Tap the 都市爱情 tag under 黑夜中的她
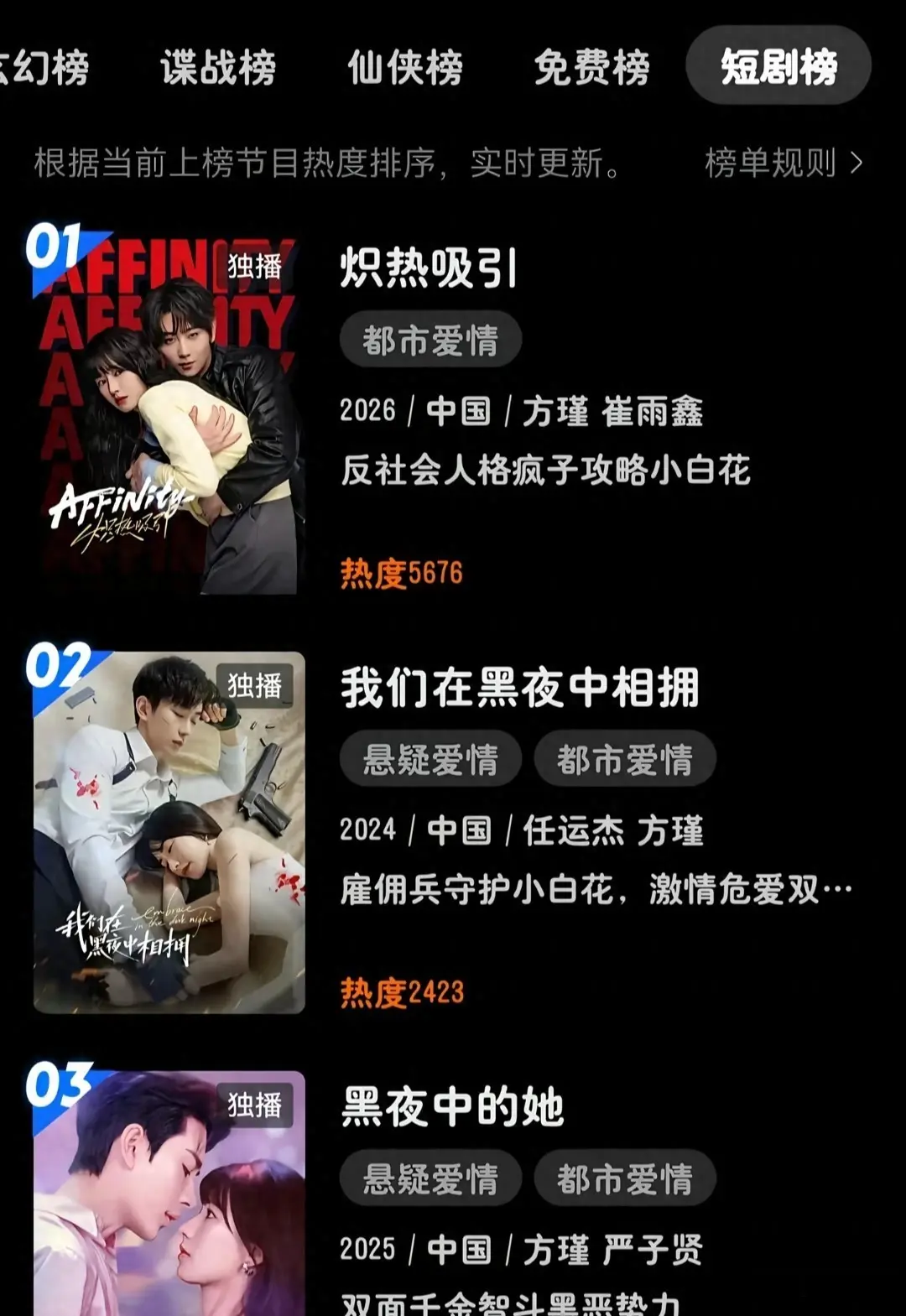 click(625, 1178)
